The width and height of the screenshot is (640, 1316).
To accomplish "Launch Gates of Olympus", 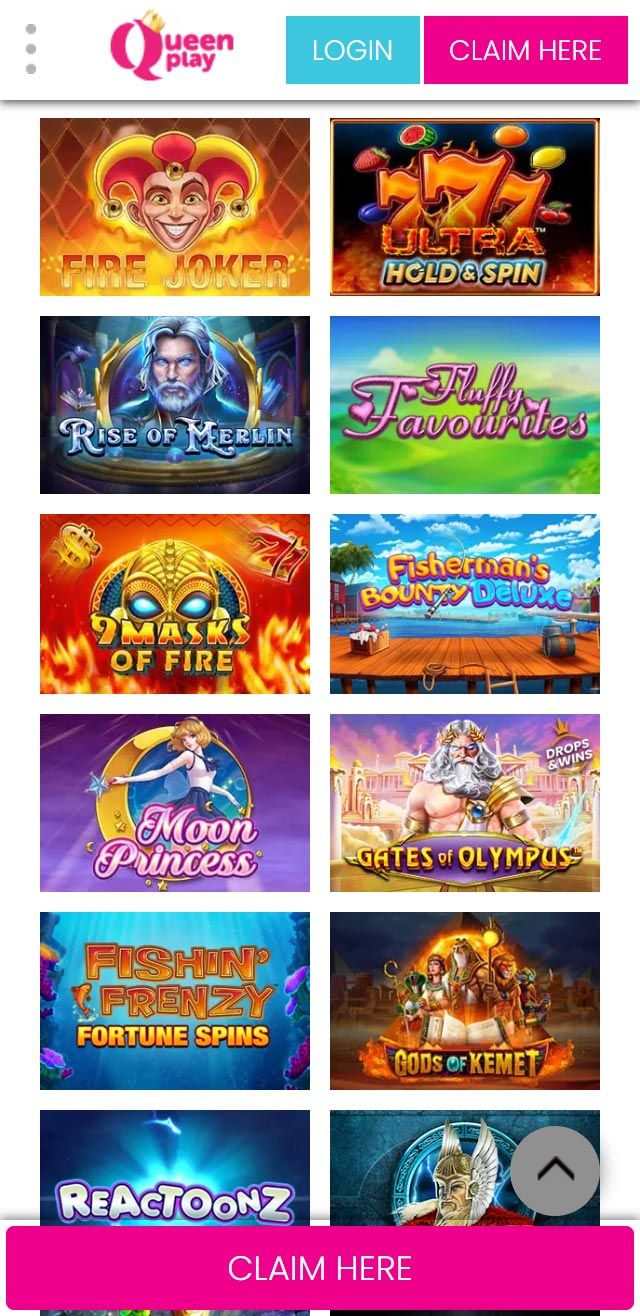I will pos(465,802).
